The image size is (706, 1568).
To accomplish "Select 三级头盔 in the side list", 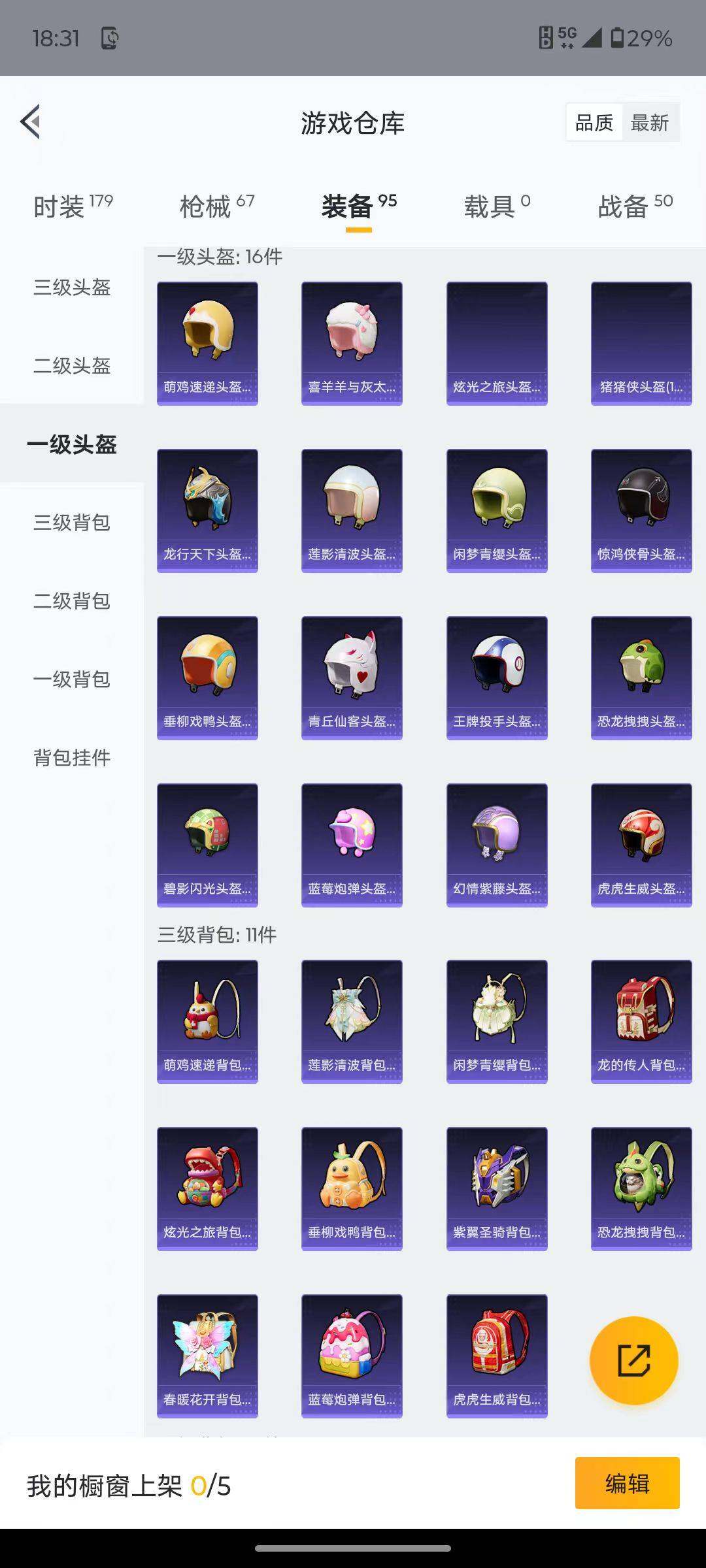I will 72,287.
